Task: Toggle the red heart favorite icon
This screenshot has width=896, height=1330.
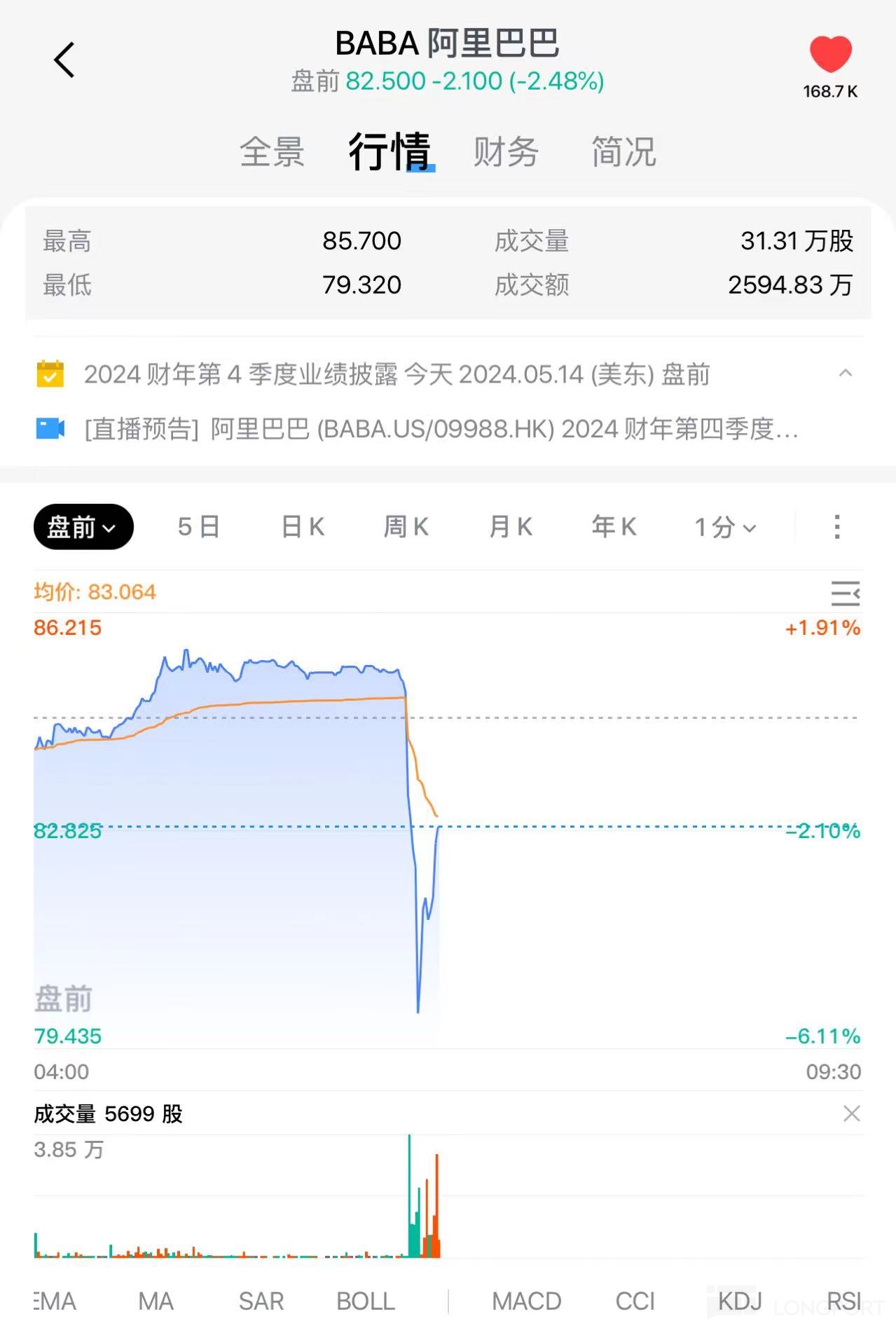Action: [830, 55]
